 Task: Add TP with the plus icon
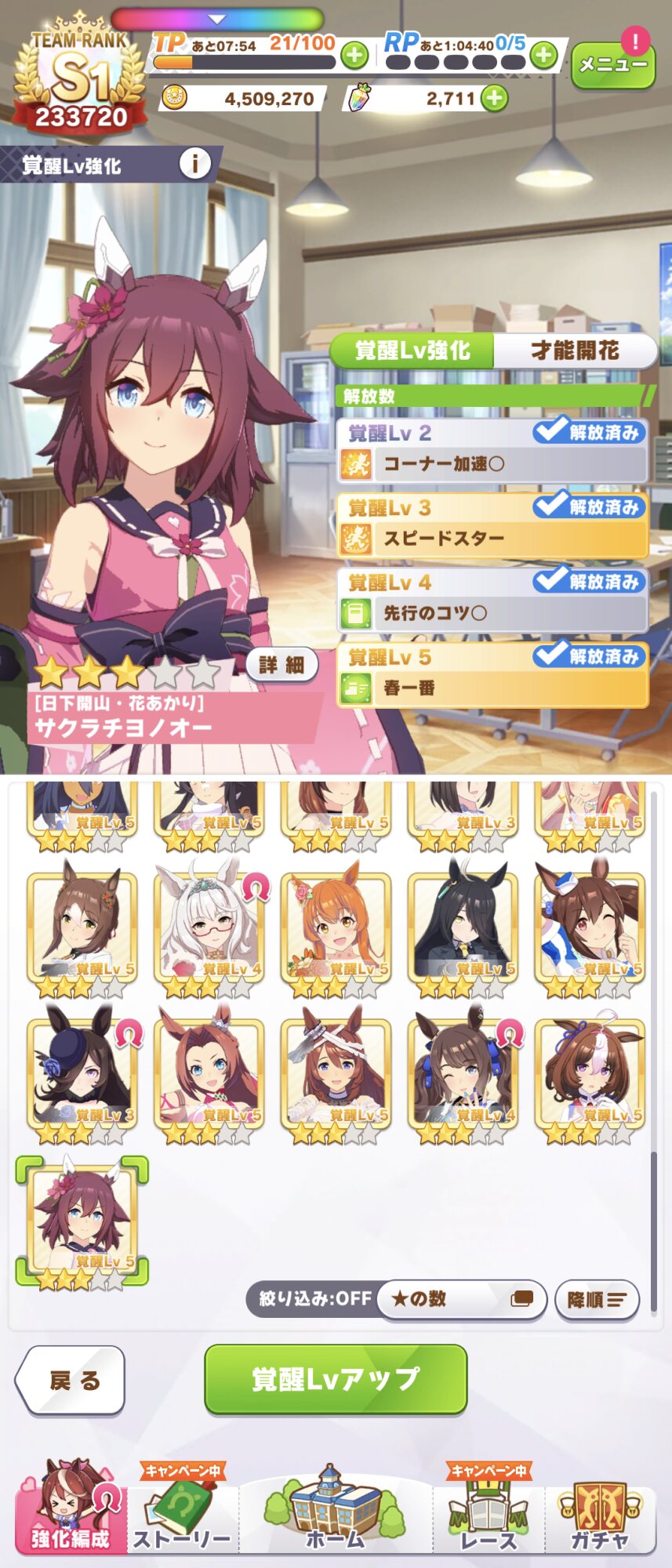click(354, 56)
